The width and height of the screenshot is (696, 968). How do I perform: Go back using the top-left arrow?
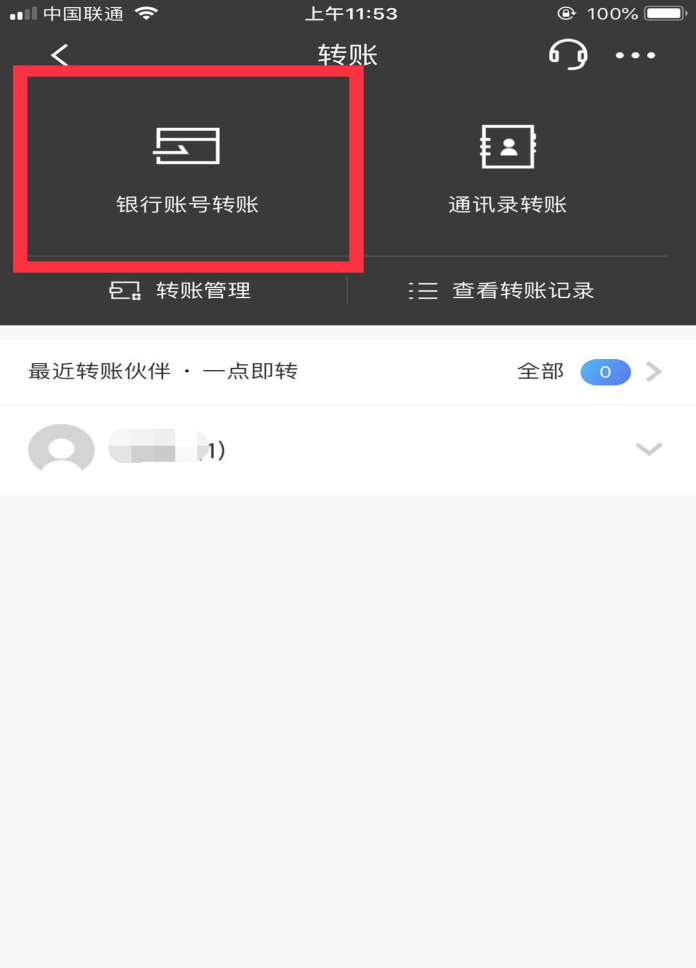[x=60, y=55]
